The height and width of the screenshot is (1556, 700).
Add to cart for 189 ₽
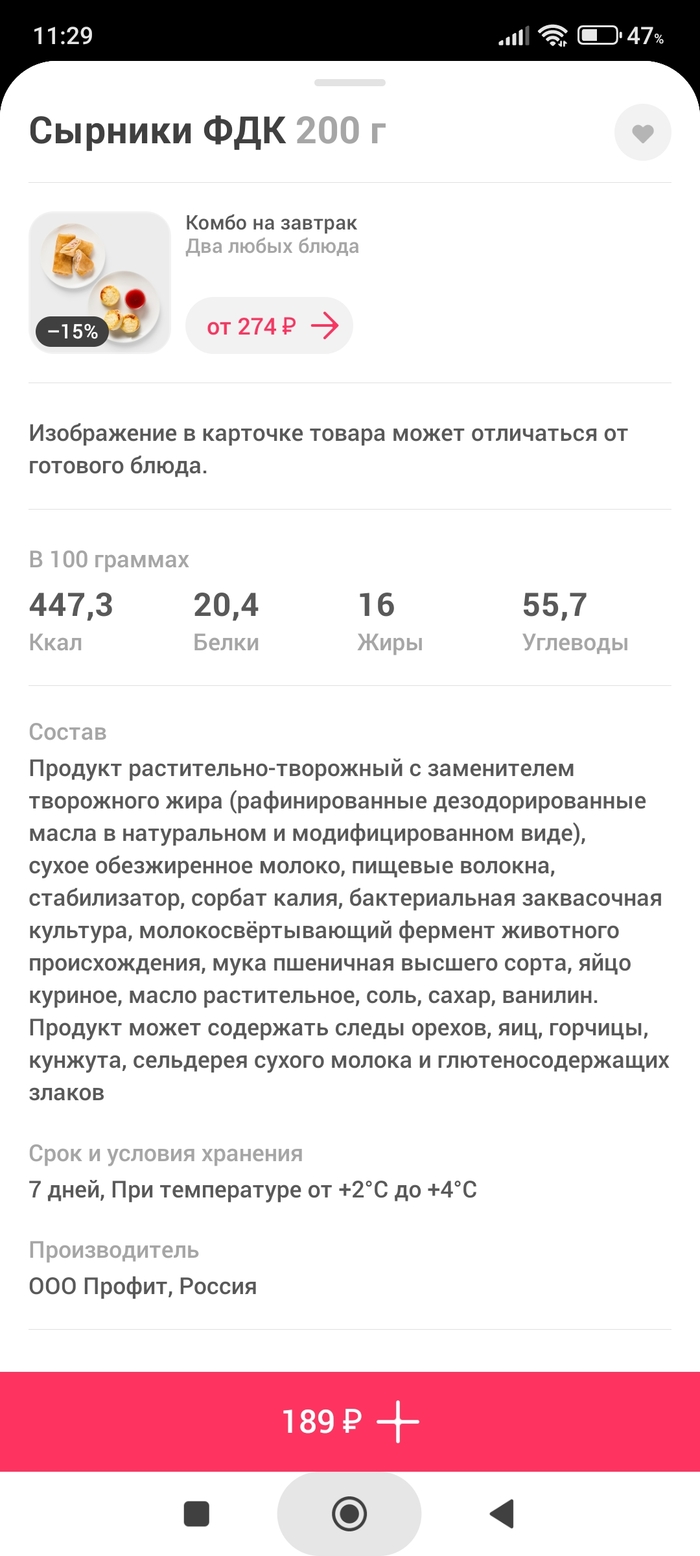tap(350, 1421)
